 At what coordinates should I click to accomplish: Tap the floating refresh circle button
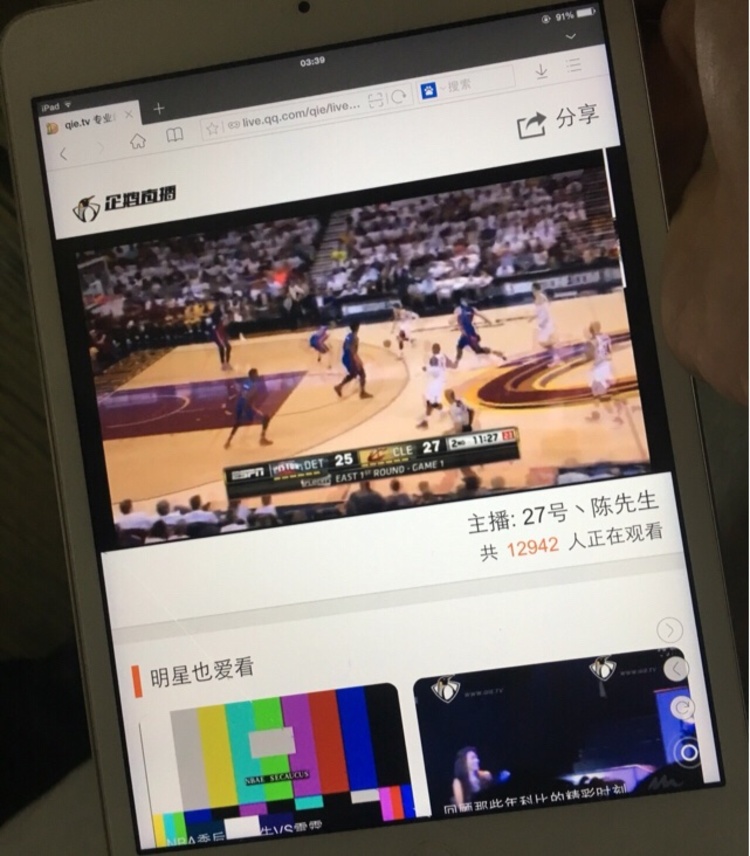coord(683,709)
